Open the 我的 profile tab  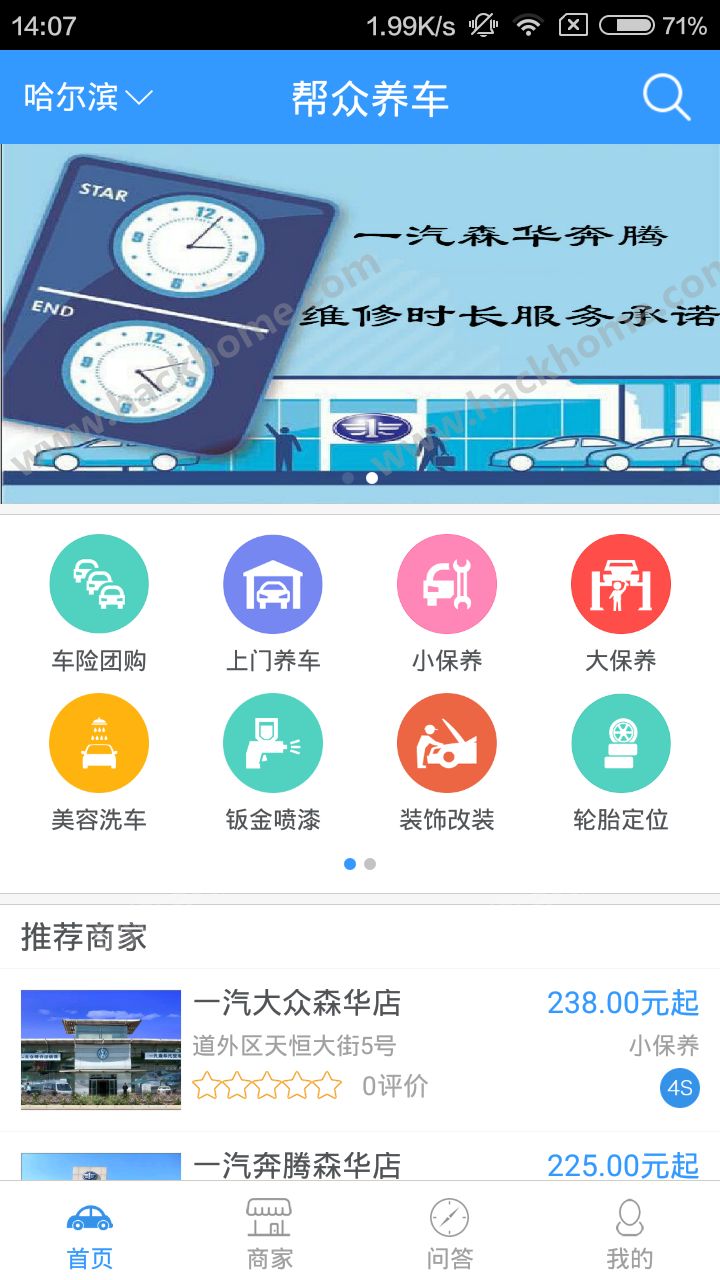[x=630, y=1233]
